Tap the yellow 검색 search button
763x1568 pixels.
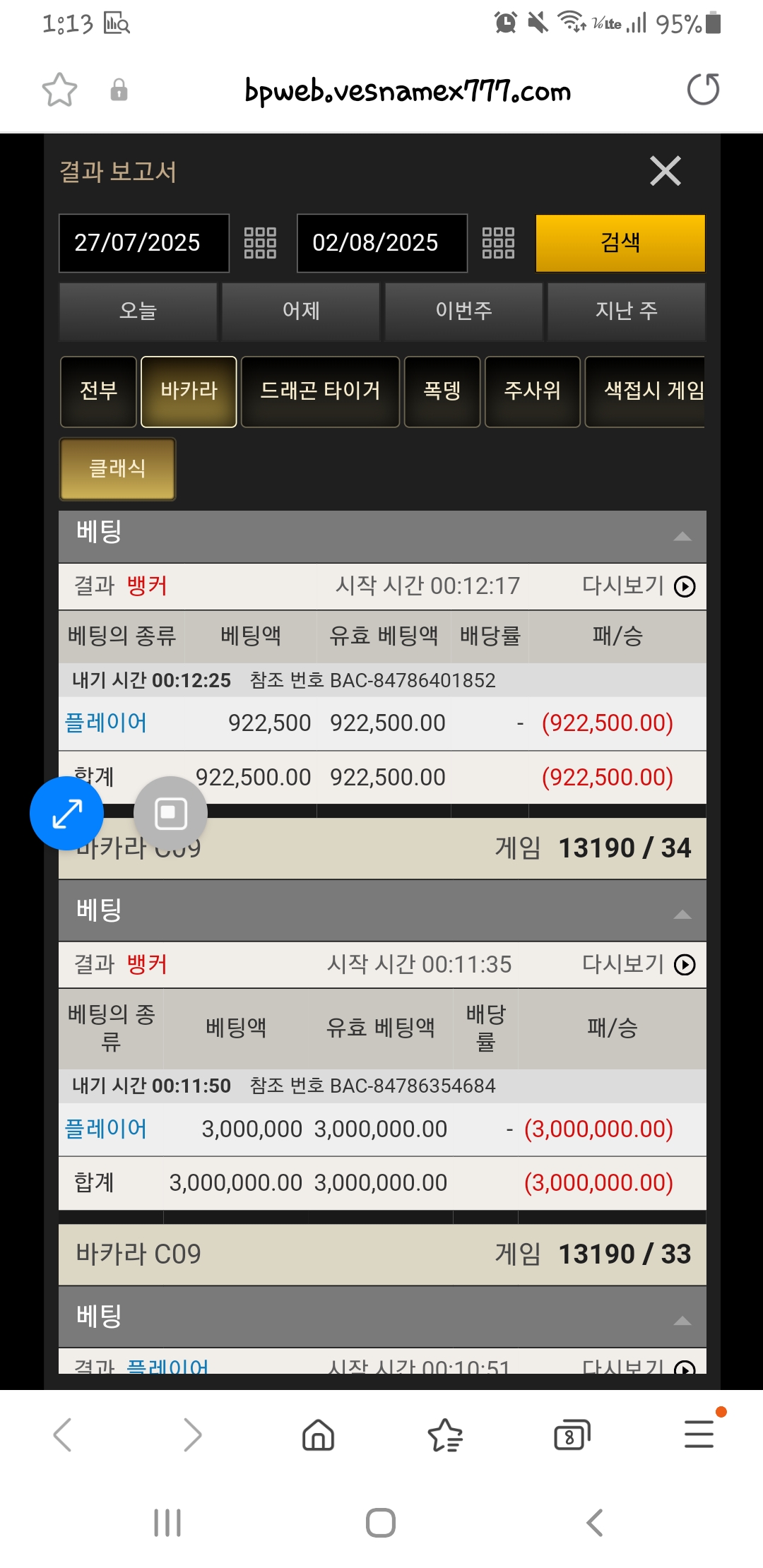tap(620, 243)
